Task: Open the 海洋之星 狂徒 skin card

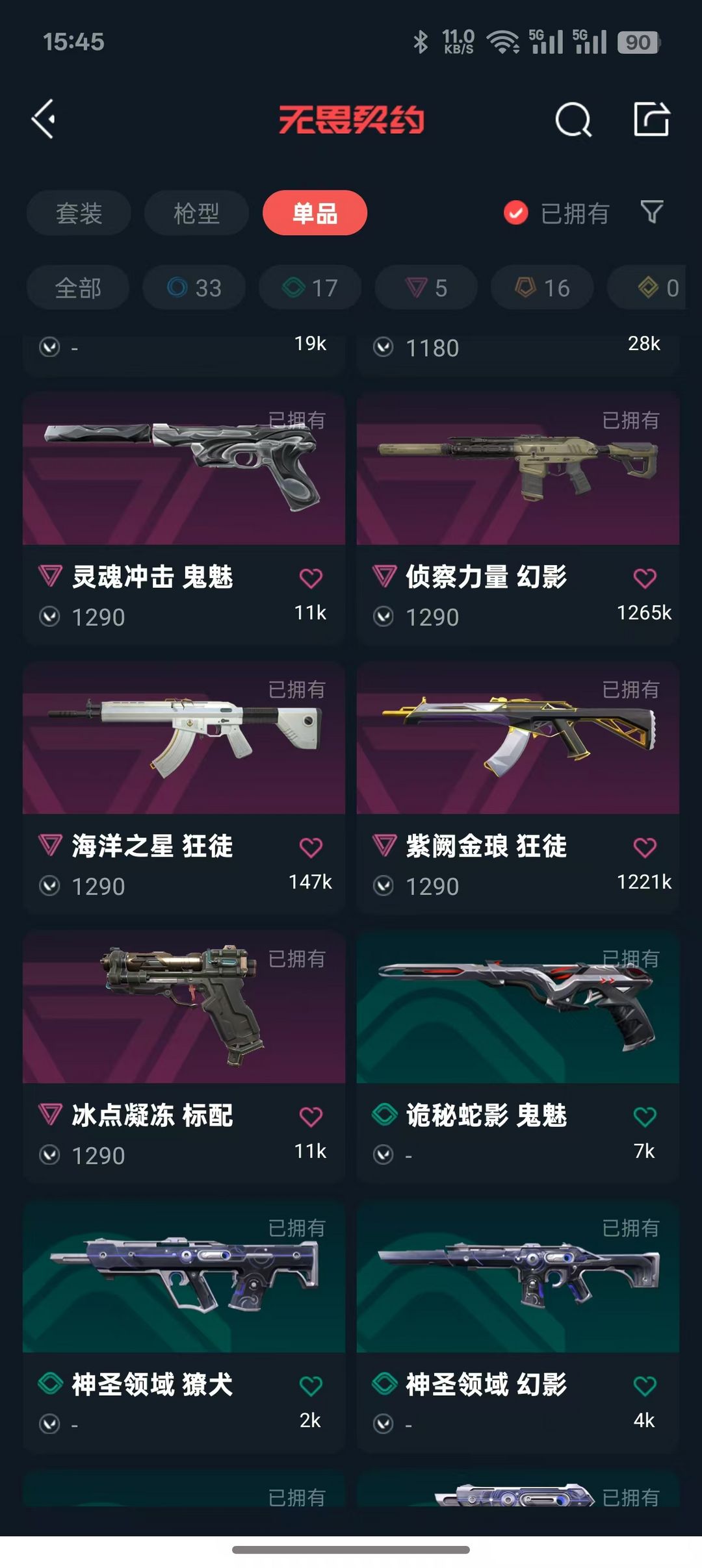Action: point(184,787)
